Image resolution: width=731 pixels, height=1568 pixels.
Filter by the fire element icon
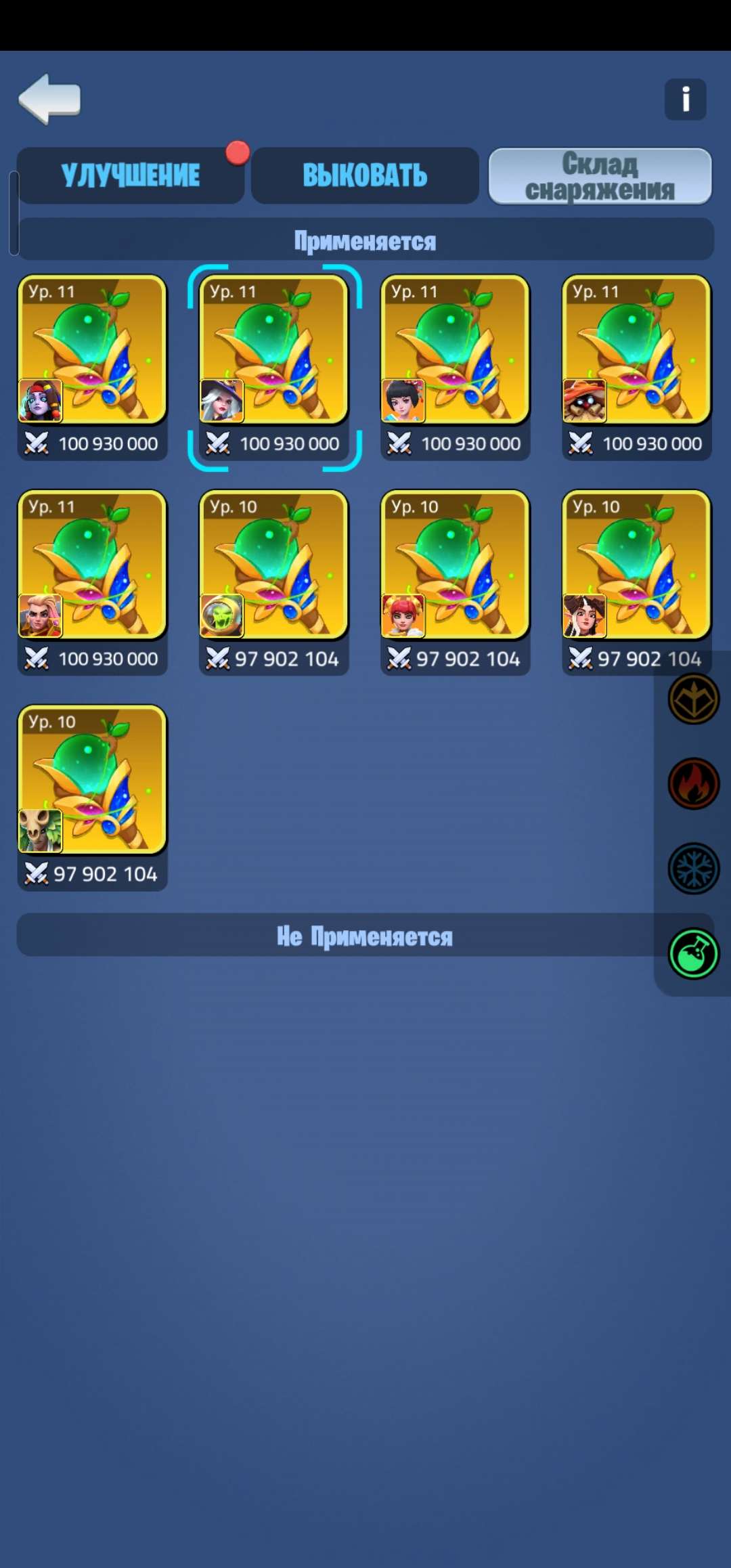click(x=693, y=784)
